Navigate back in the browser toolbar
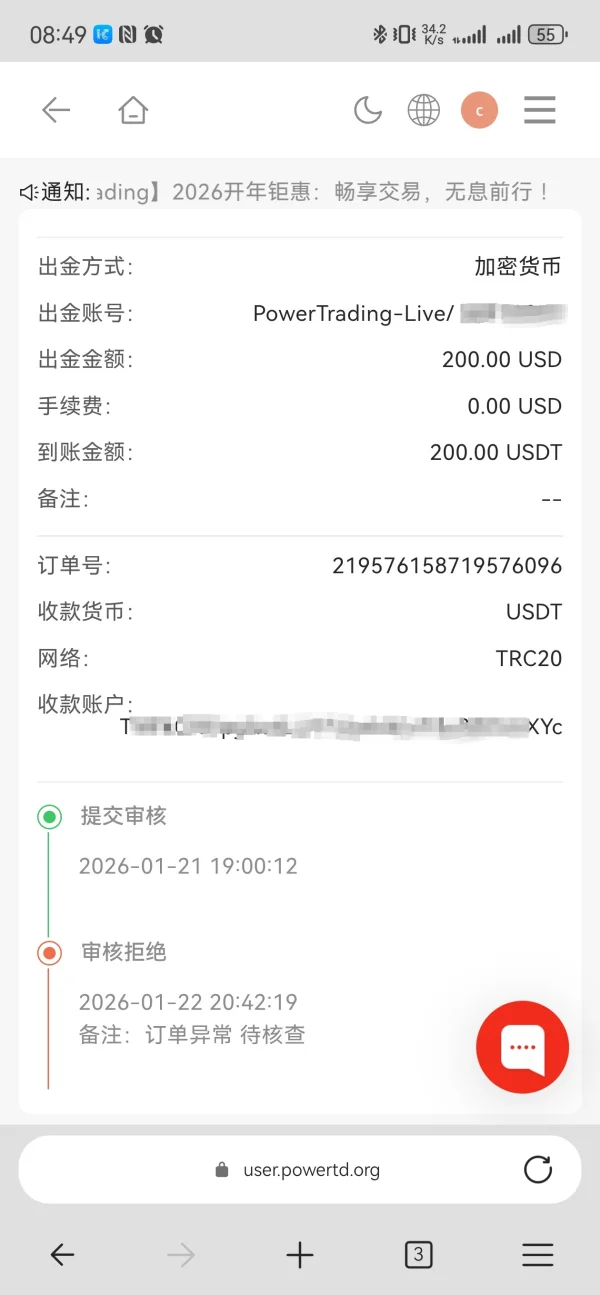This screenshot has width=600, height=1295. pos(62,1255)
